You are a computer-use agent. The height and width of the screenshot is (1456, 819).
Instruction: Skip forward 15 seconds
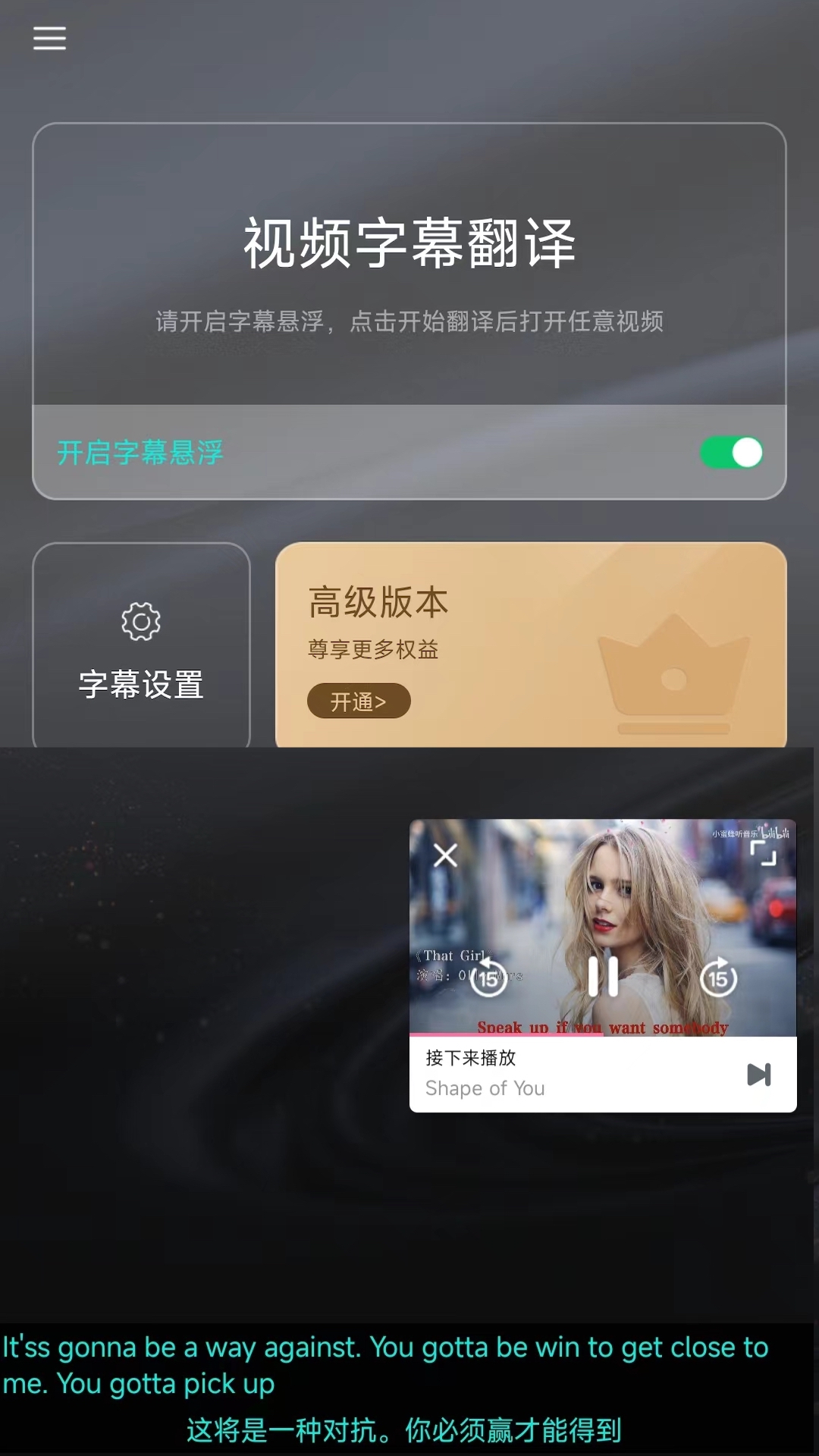click(717, 978)
